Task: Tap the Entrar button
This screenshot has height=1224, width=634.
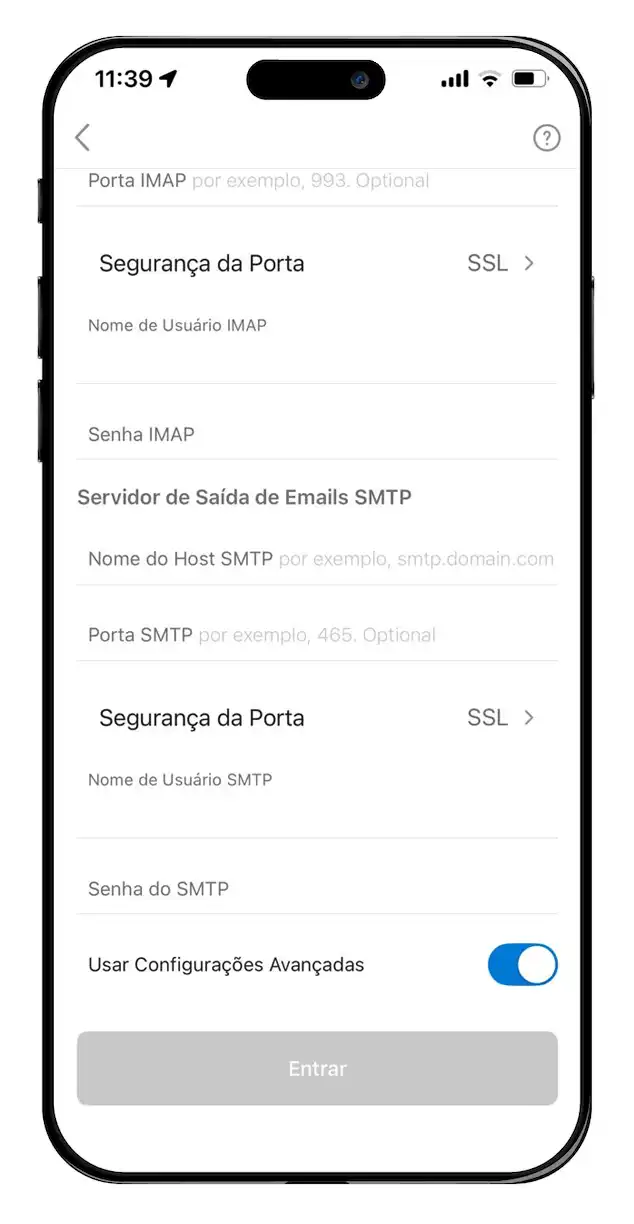Action: [317, 1069]
